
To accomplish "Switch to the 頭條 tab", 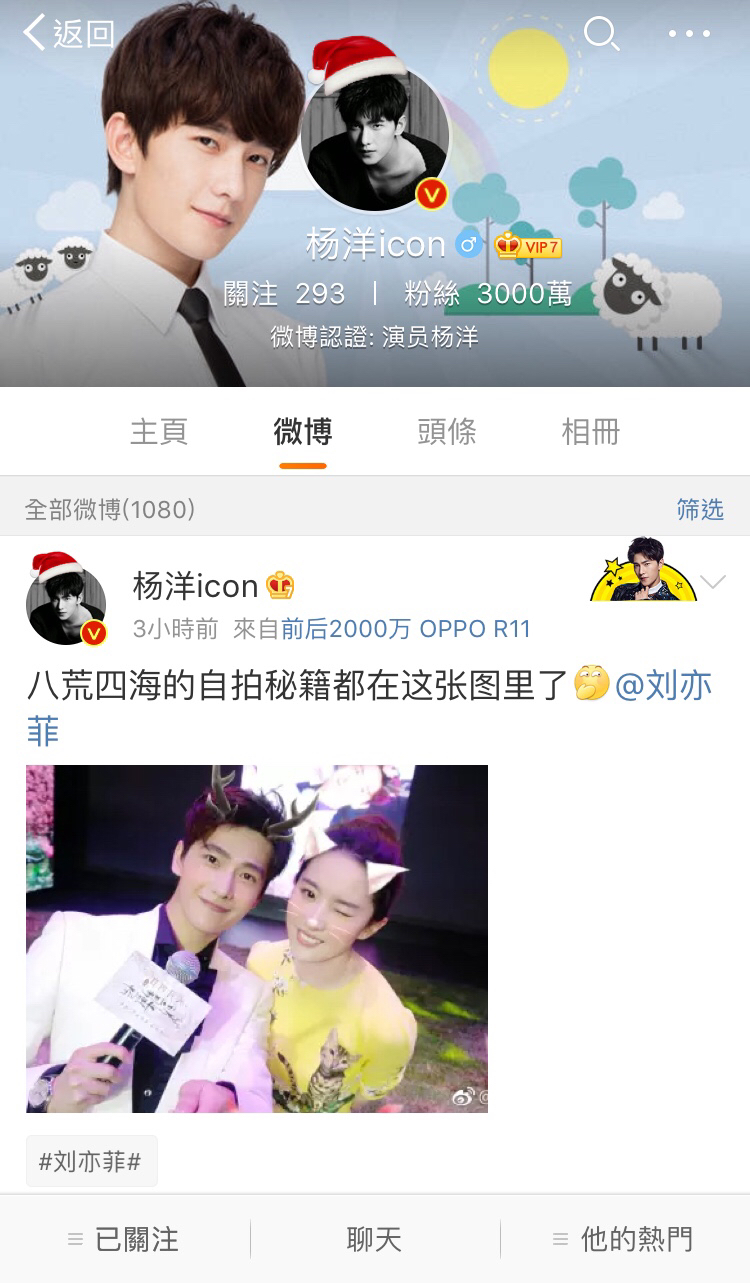I will (x=447, y=432).
